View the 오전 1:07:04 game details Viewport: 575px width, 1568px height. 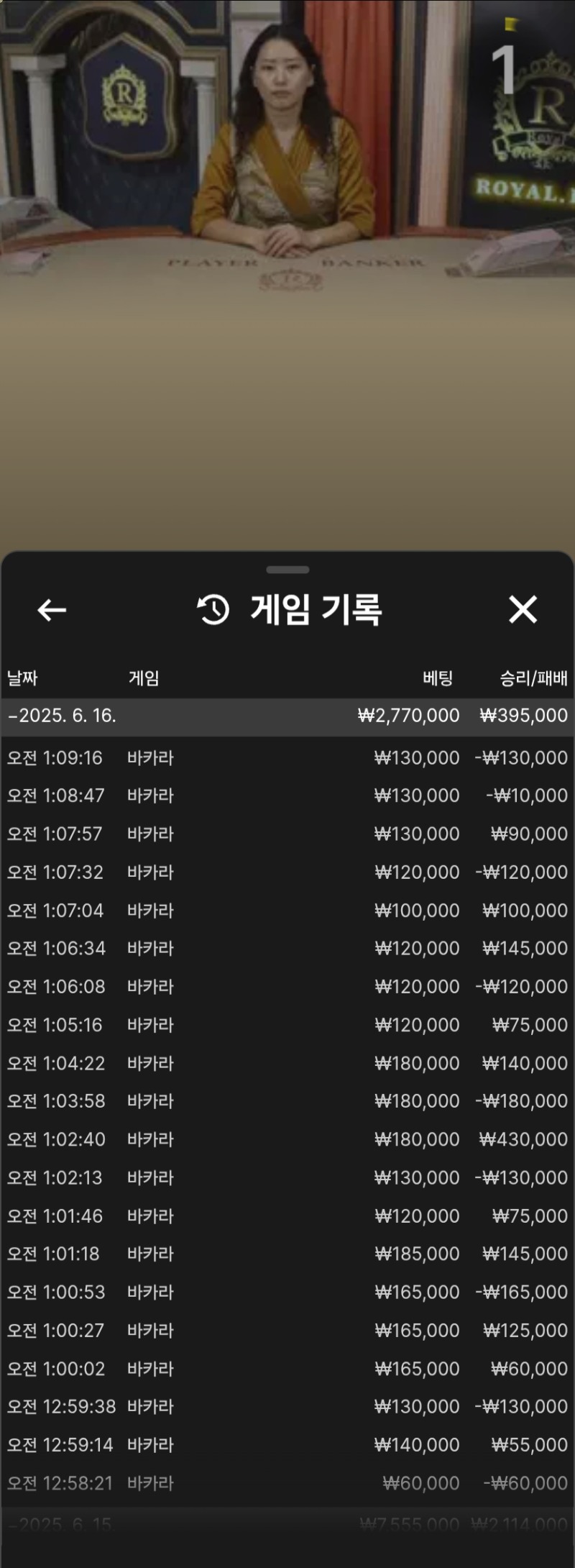click(x=287, y=911)
